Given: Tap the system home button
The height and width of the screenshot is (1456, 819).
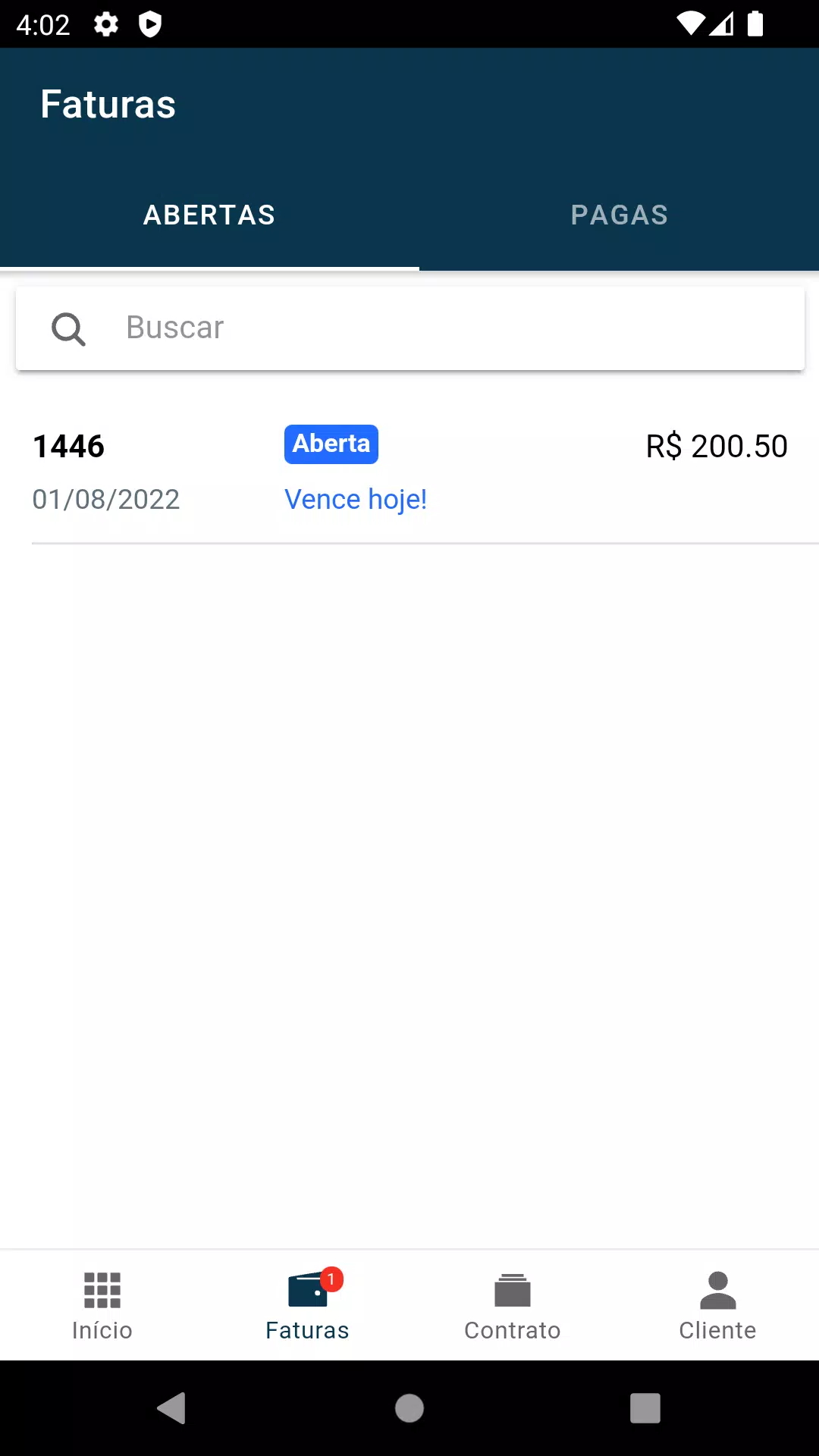Looking at the screenshot, I should (x=409, y=1408).
